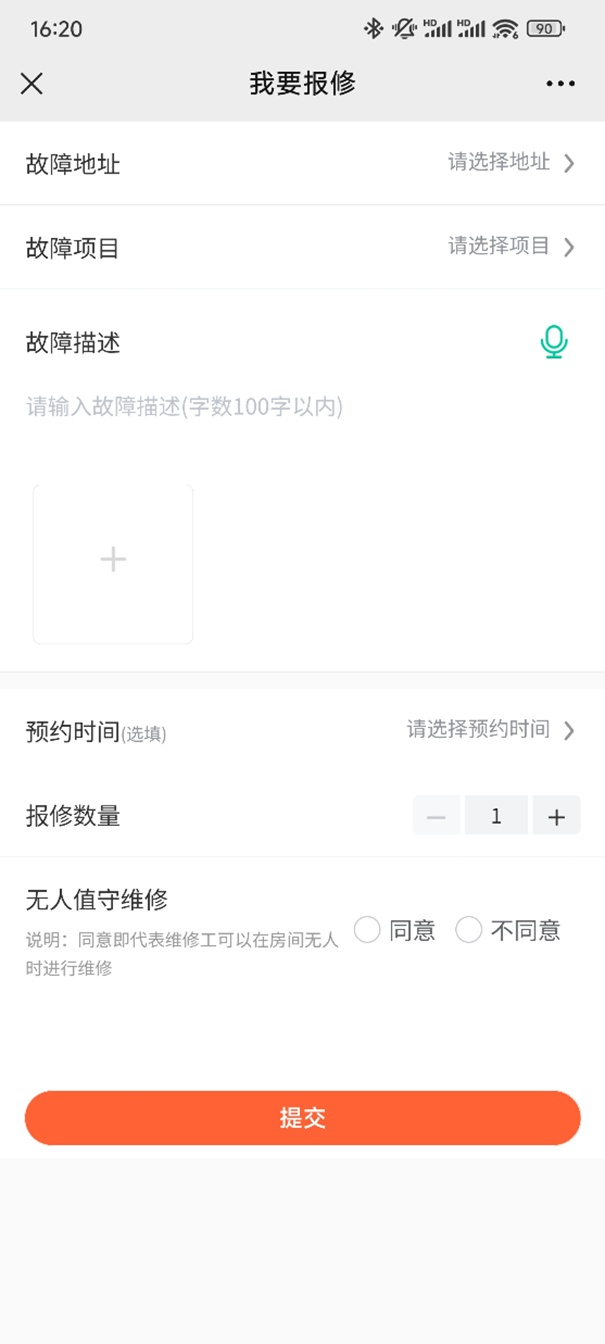Select the 故障地址 address row
Image resolution: width=605 pixels, height=1344 pixels.
(x=302, y=163)
